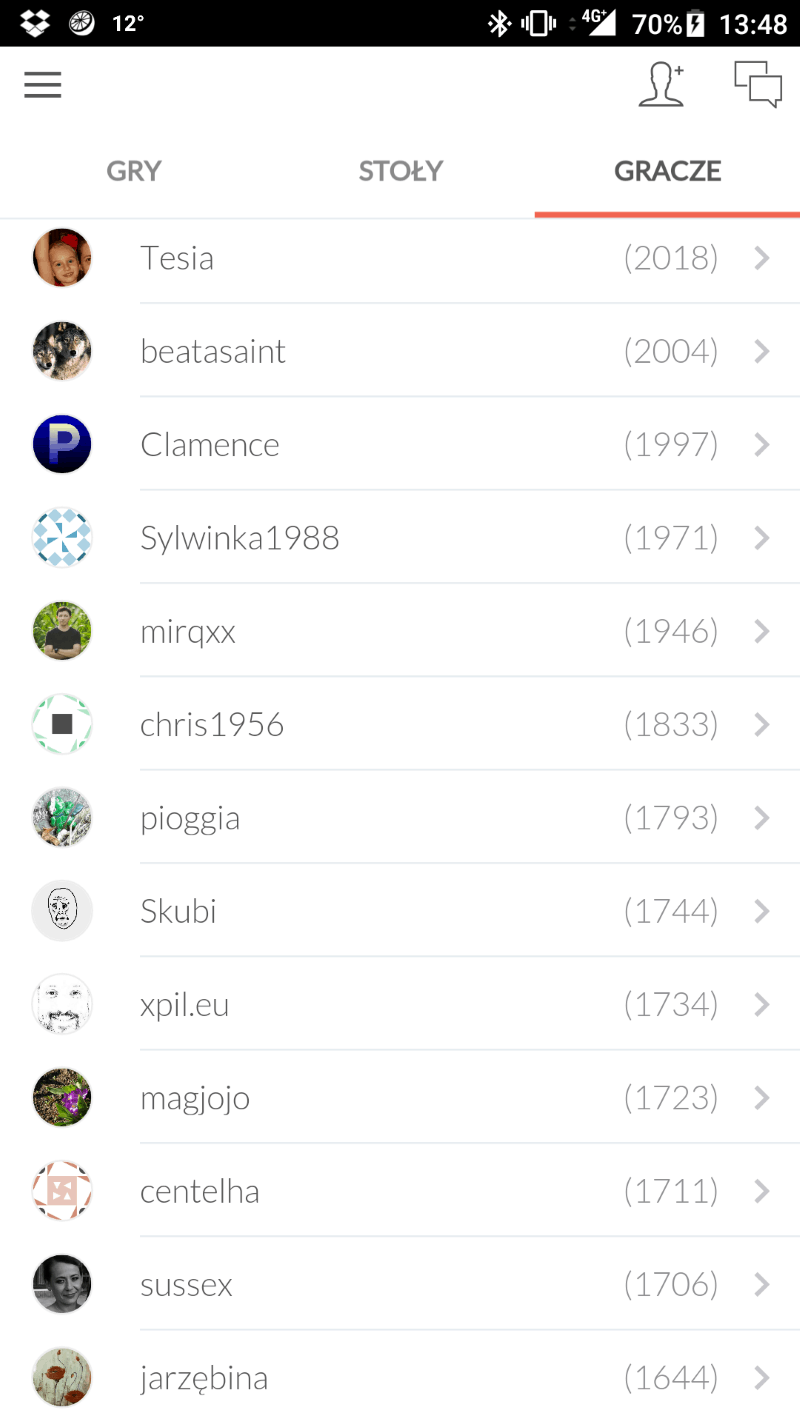This screenshot has width=800, height=1422.
Task: Tap the add friend icon
Action: (x=662, y=85)
